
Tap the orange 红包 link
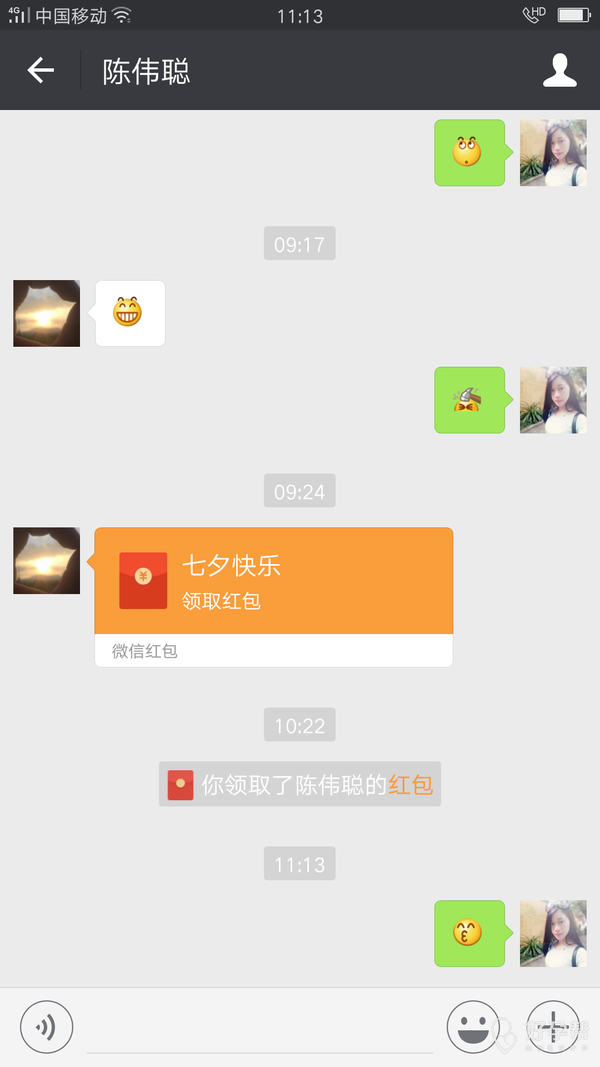pyautogui.click(x=410, y=785)
